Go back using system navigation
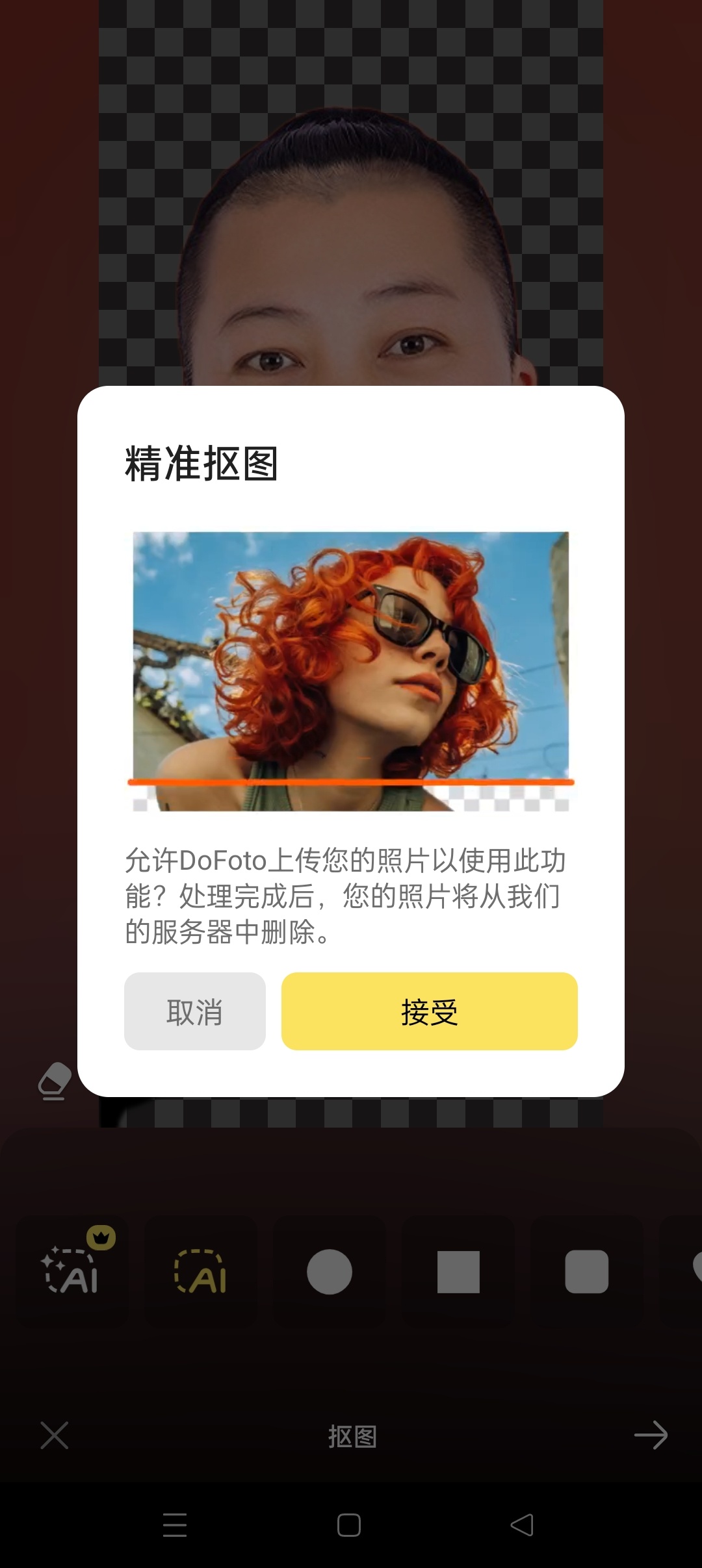 point(522,1524)
